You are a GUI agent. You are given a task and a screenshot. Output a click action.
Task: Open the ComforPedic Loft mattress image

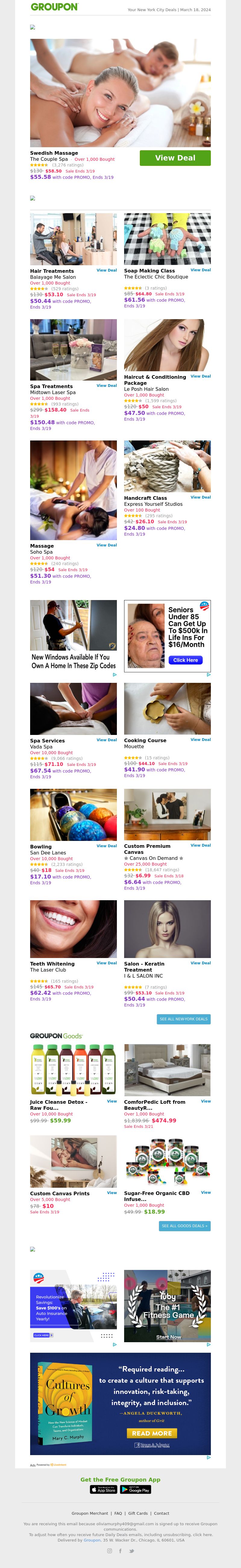tap(167, 1069)
